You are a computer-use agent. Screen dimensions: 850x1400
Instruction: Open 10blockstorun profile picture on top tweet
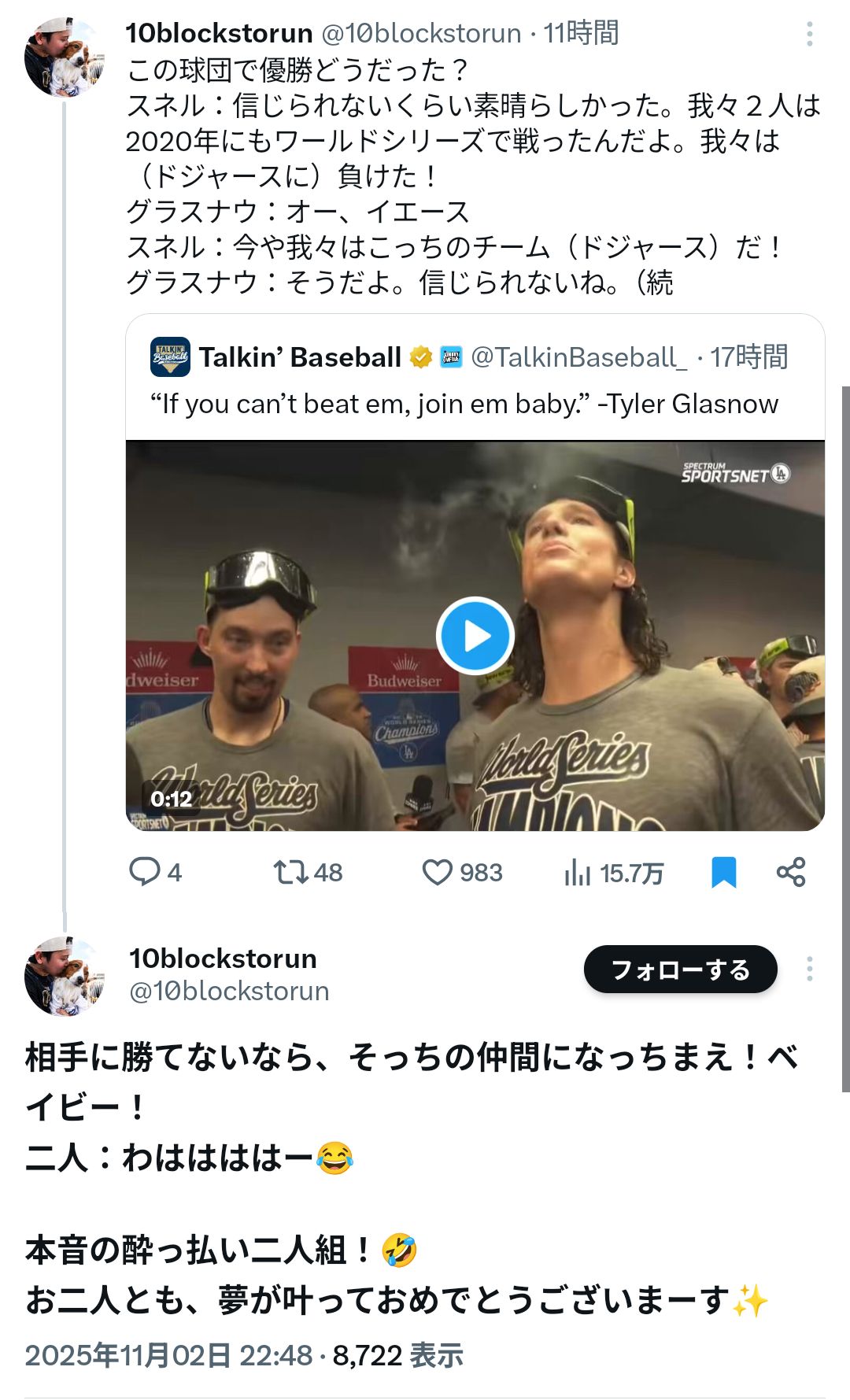[x=63, y=57]
